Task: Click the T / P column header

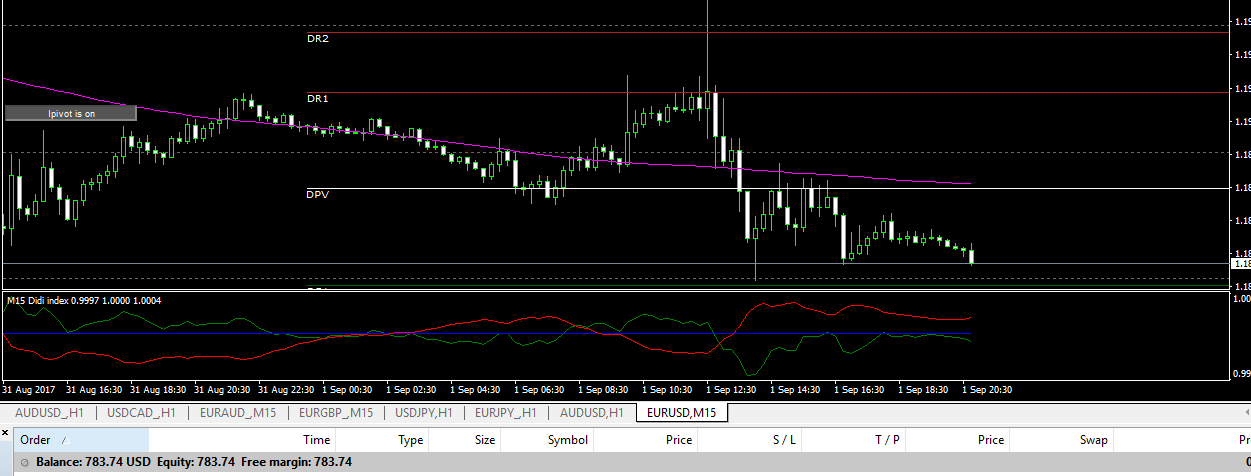Action: (887, 440)
